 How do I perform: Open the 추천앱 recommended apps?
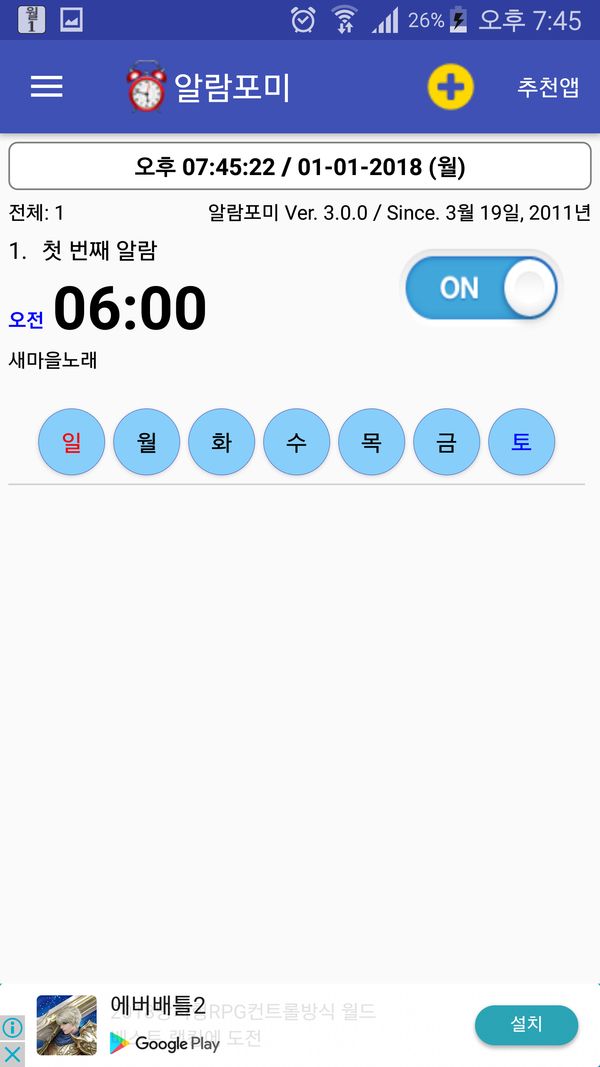(547, 87)
